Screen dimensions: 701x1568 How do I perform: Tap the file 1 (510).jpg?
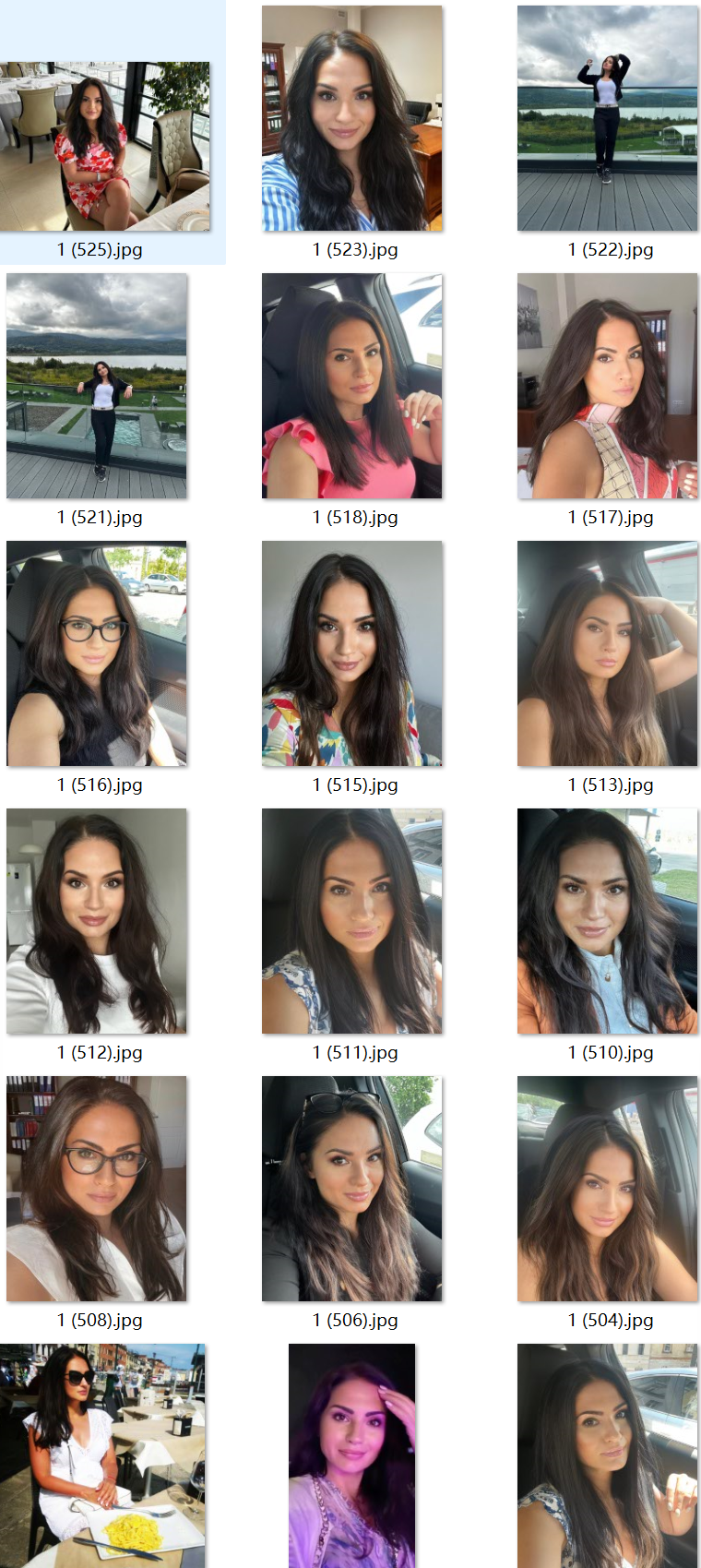pyautogui.click(x=607, y=921)
